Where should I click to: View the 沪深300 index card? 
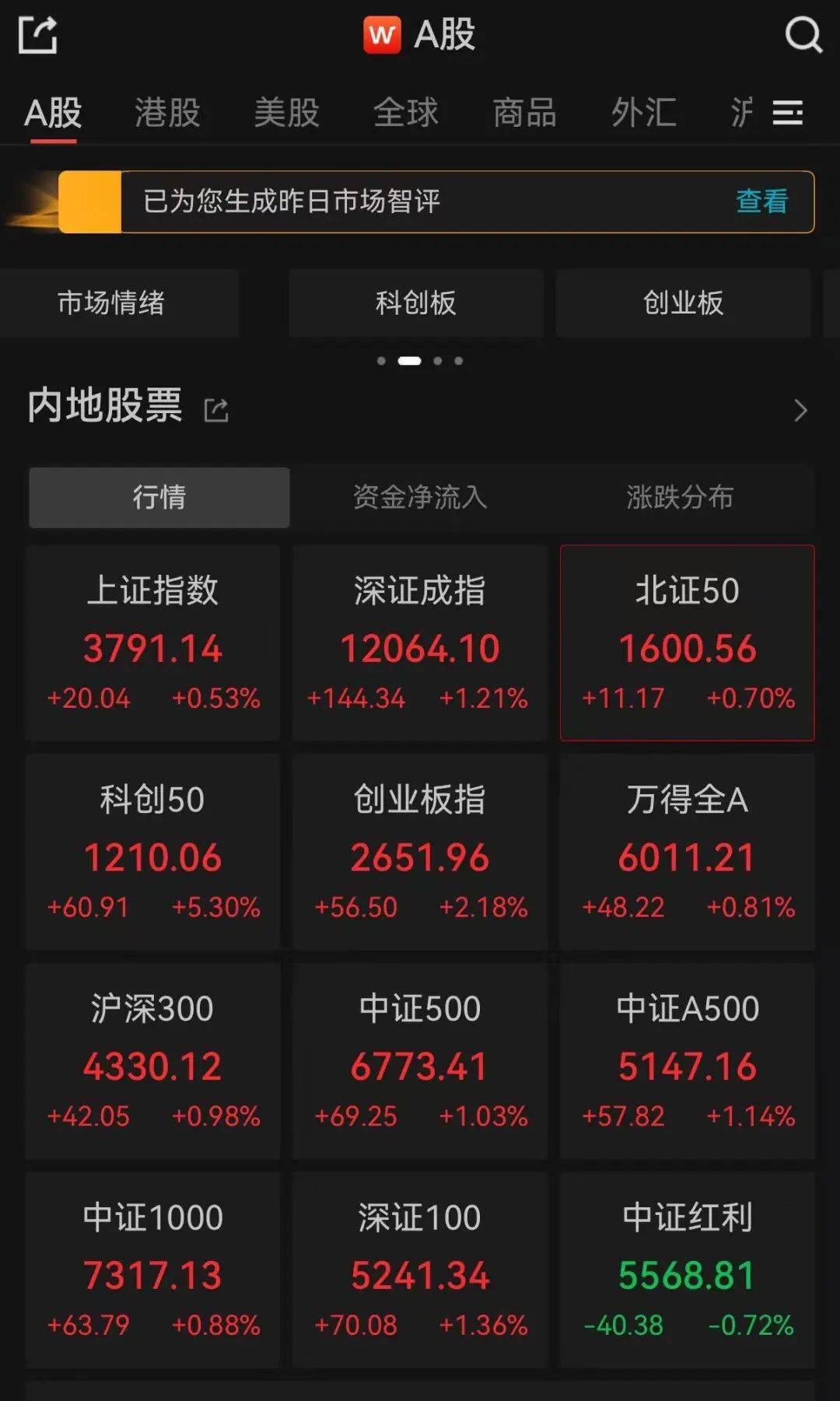152,1061
